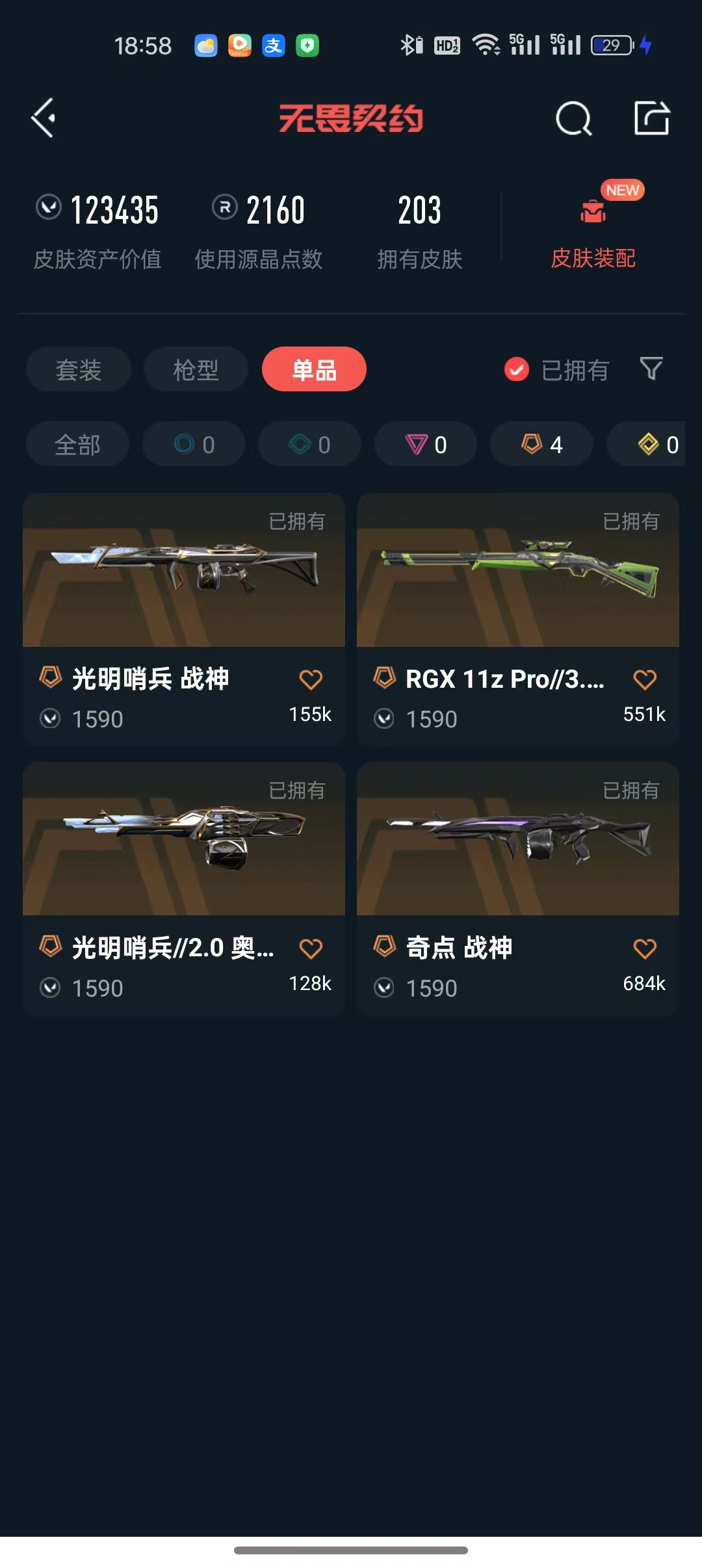Filter by the green diamond rarity chip
Viewport: 702px width, 1568px height.
(x=309, y=445)
